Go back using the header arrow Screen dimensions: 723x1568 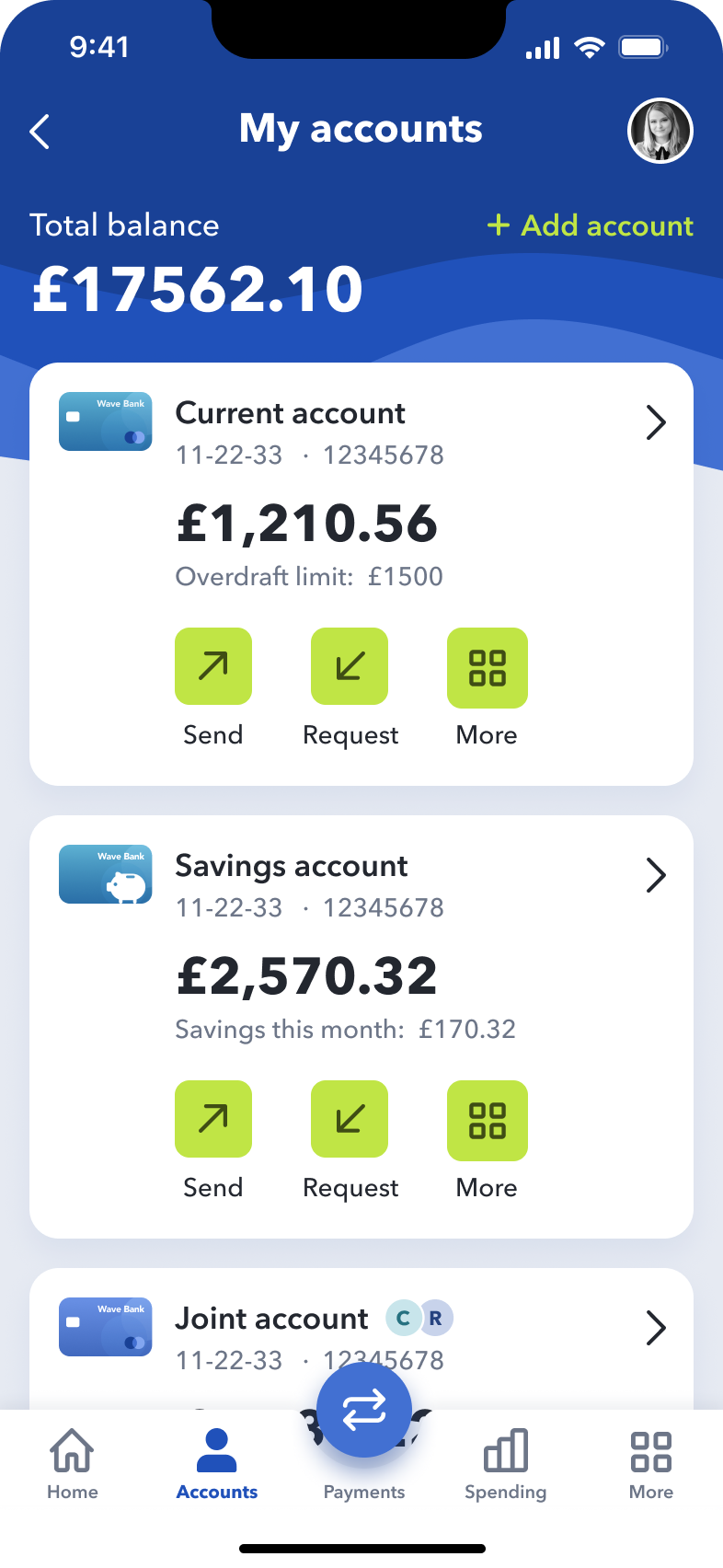click(40, 132)
